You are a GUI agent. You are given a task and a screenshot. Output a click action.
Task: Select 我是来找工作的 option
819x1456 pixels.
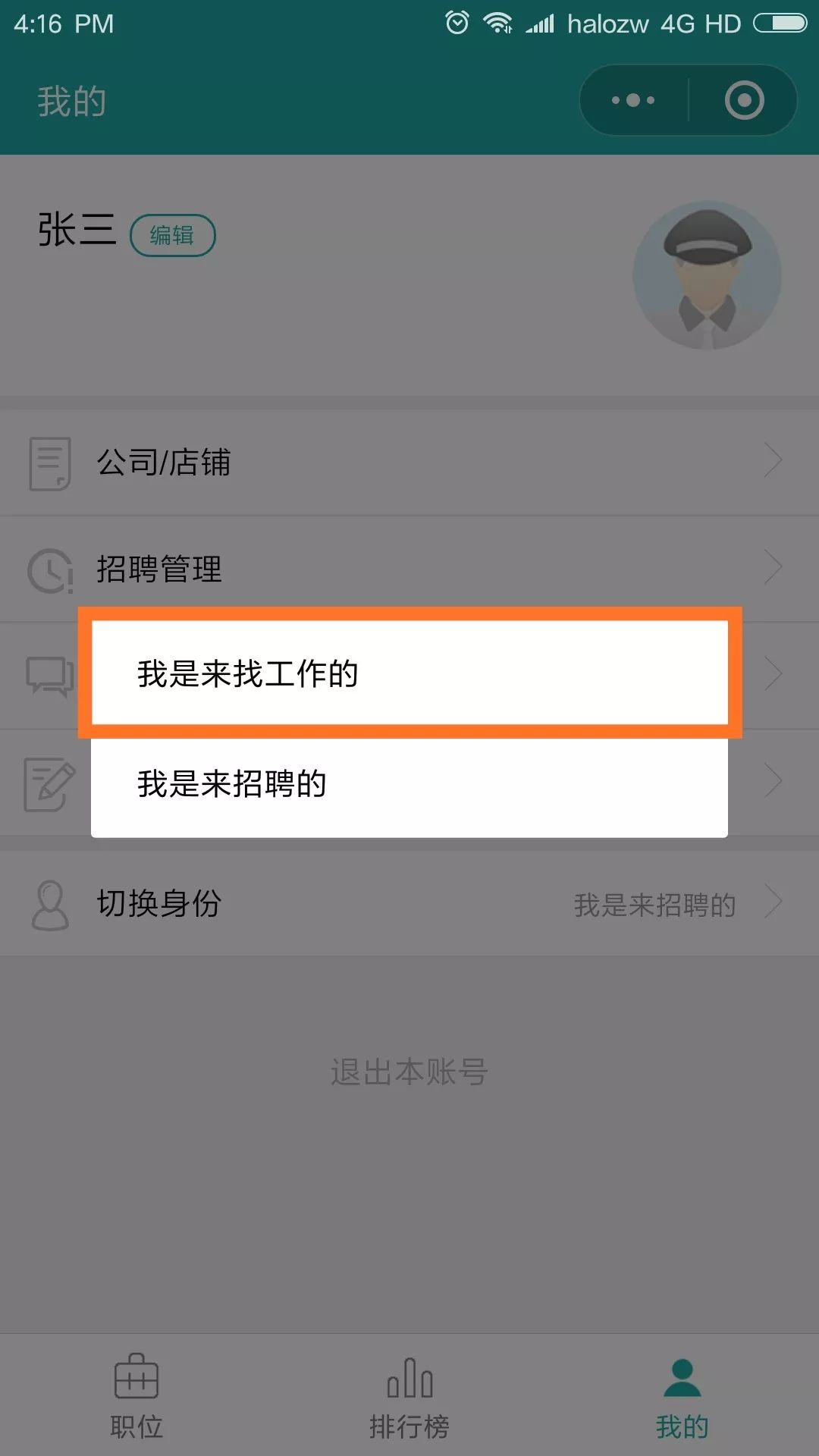click(409, 673)
